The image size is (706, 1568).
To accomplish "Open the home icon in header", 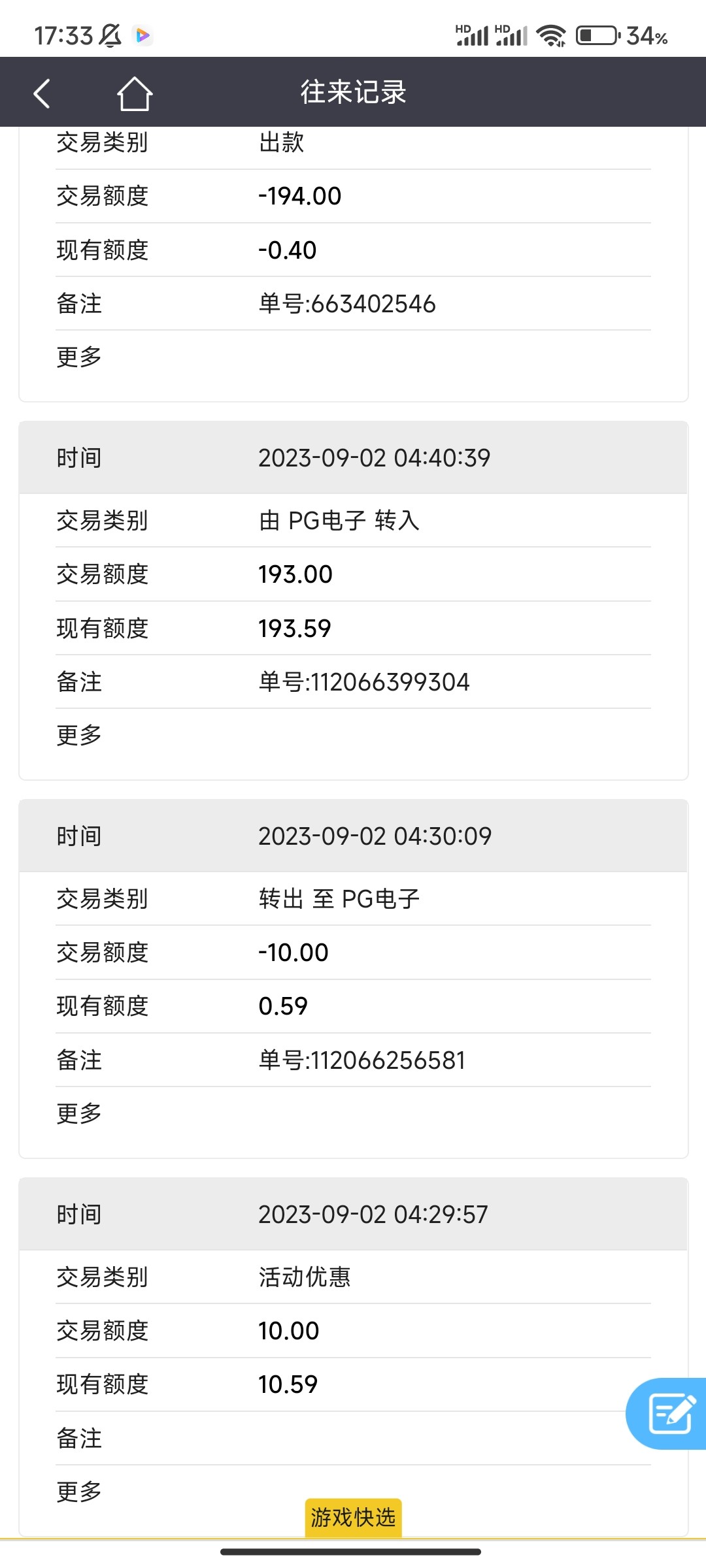I will (135, 93).
